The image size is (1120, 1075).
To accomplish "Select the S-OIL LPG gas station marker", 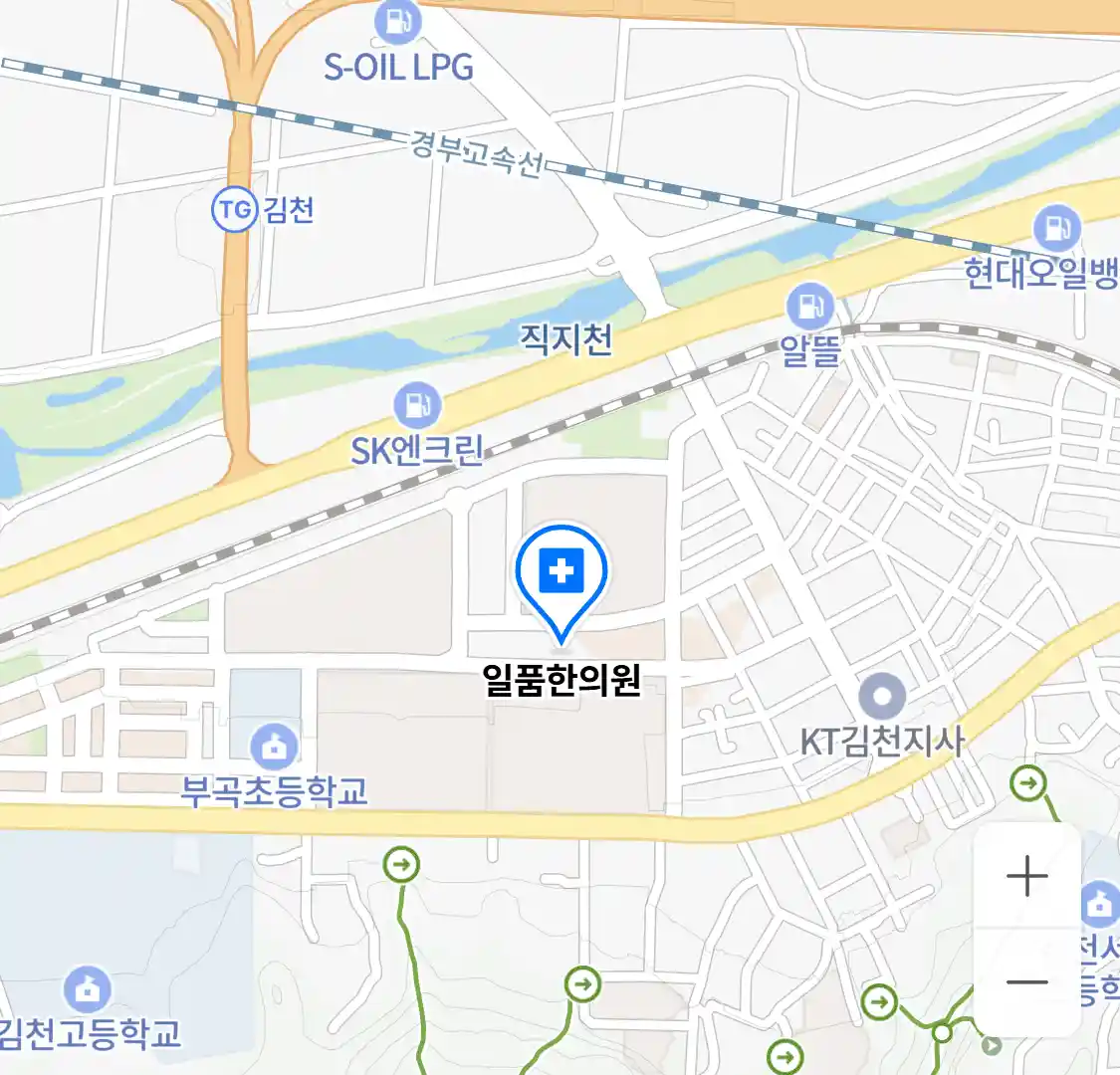I will tap(397, 21).
